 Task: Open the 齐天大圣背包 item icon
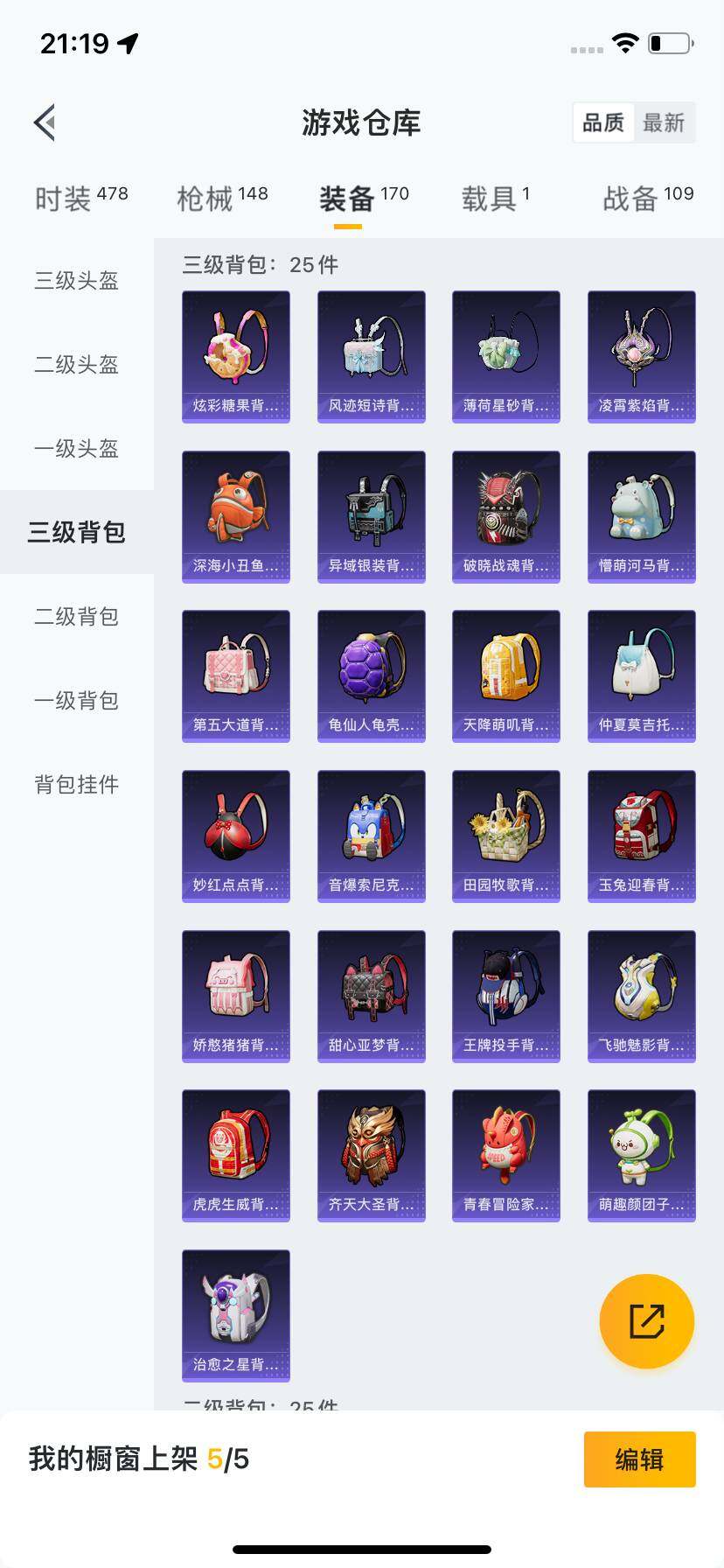point(371,1155)
